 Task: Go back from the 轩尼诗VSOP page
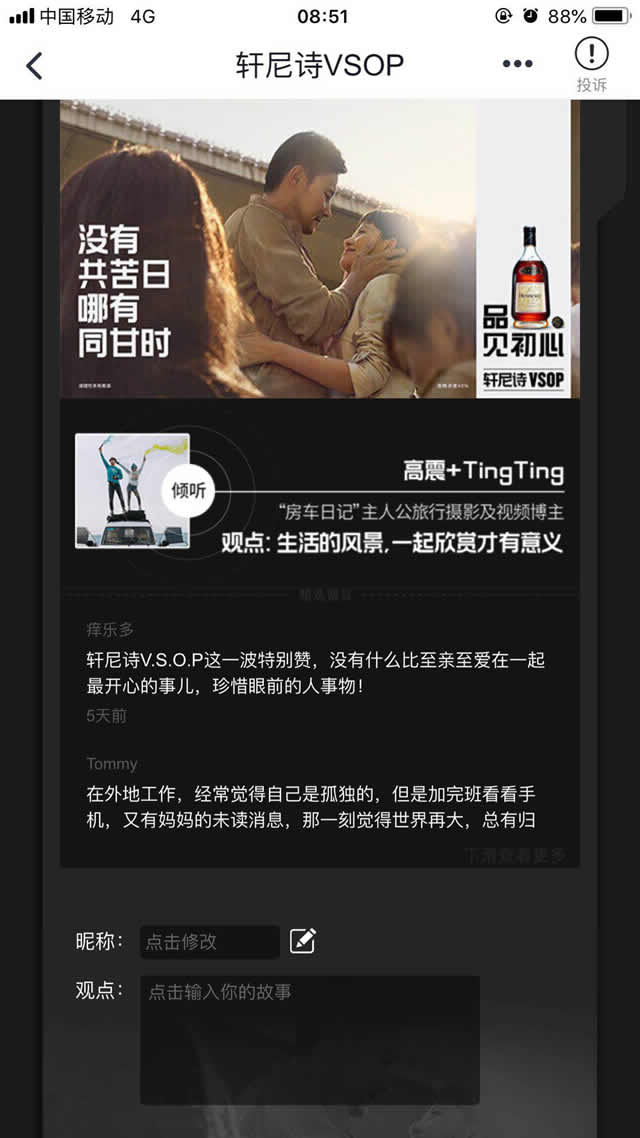click(x=34, y=66)
